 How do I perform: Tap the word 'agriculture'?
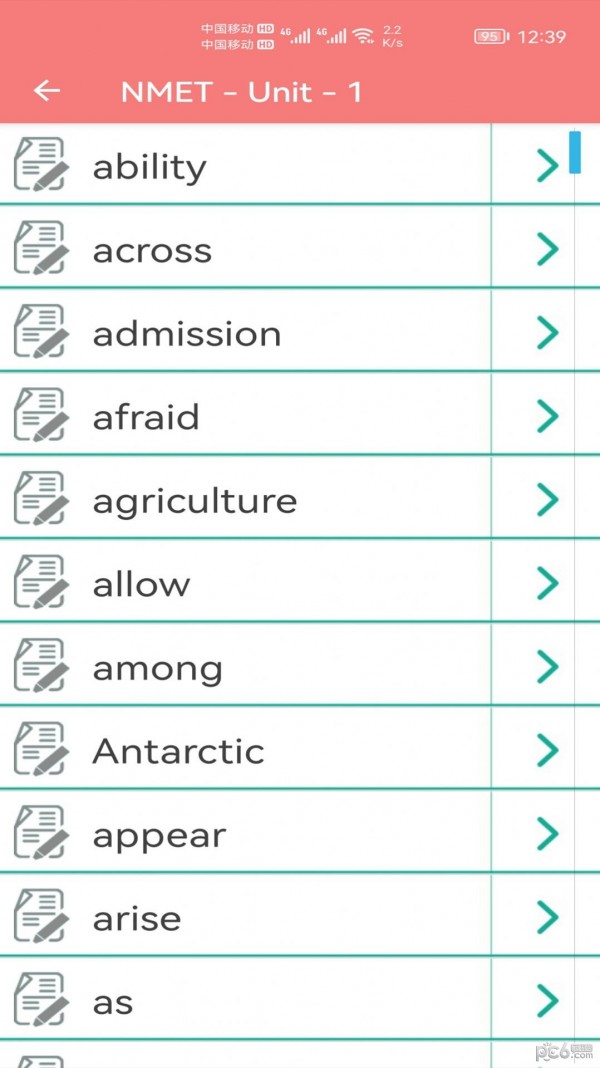pos(195,500)
